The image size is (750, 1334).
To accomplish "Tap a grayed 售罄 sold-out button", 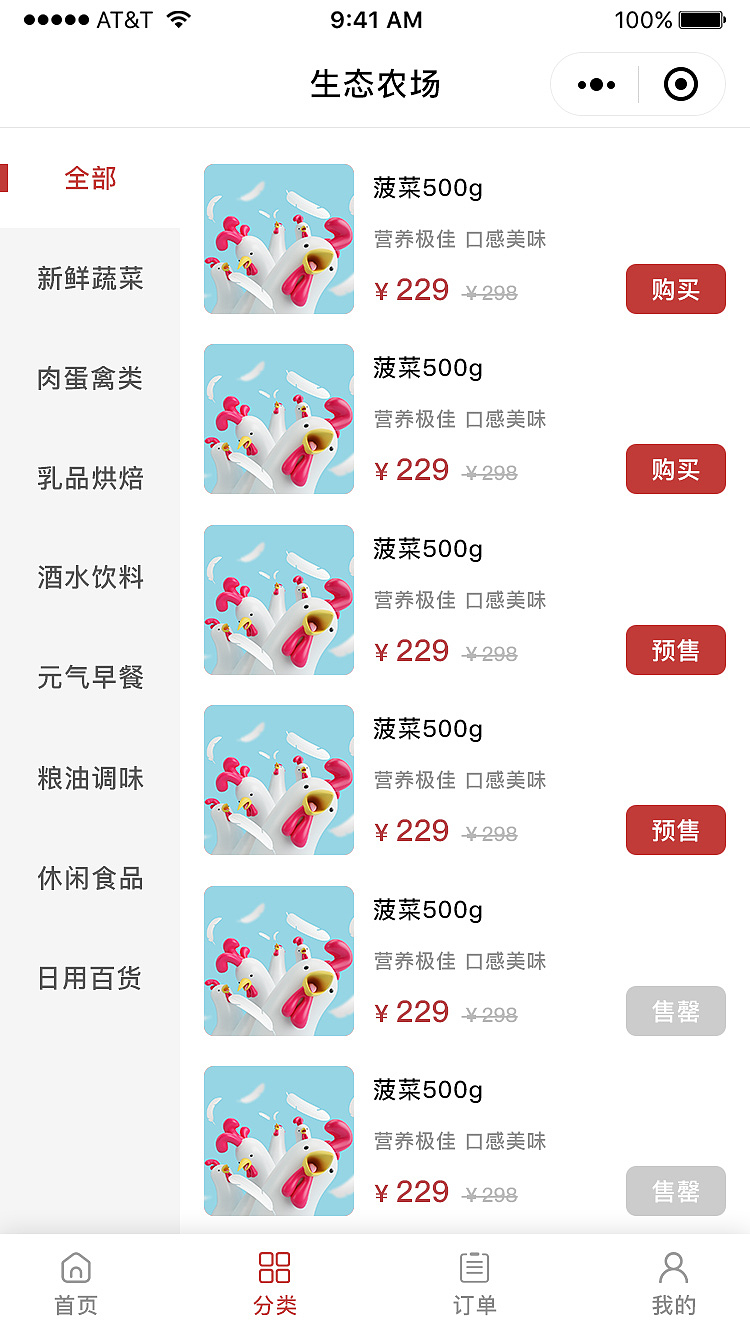I will pos(675,1011).
